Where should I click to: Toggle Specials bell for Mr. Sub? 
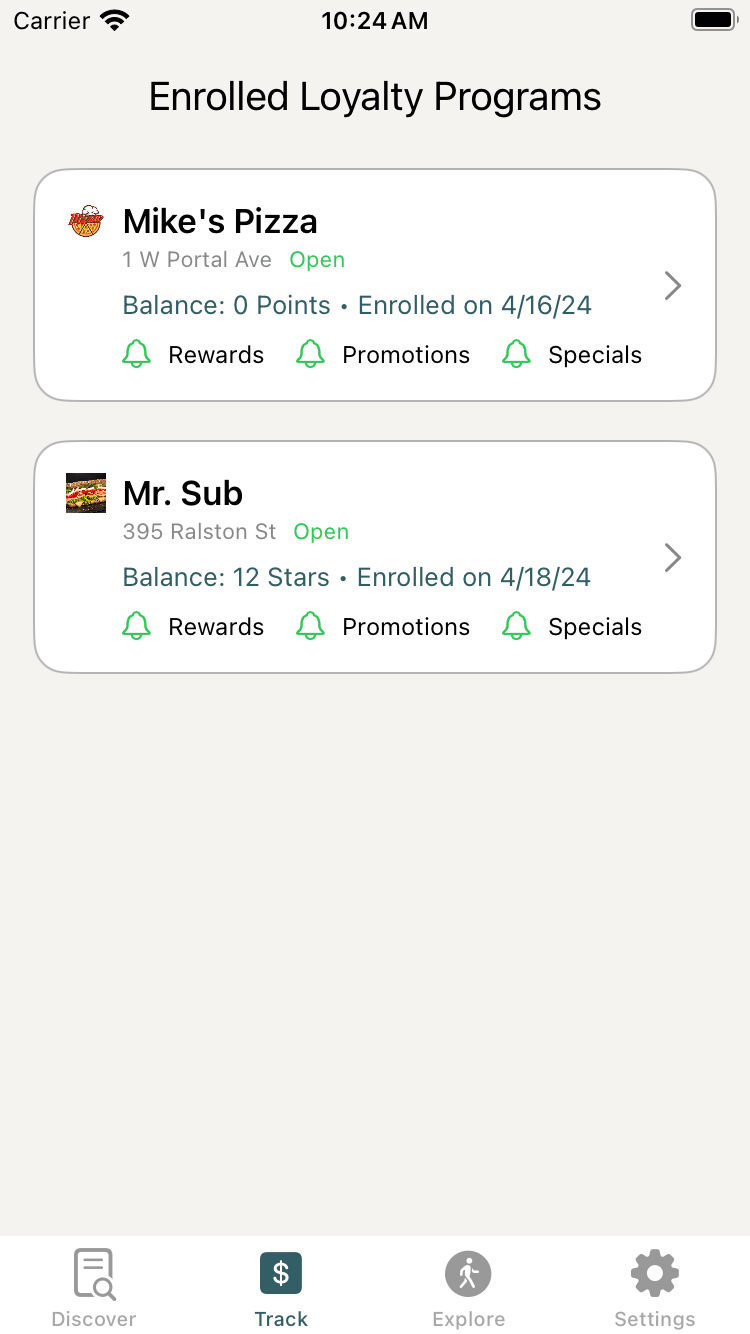(517, 627)
